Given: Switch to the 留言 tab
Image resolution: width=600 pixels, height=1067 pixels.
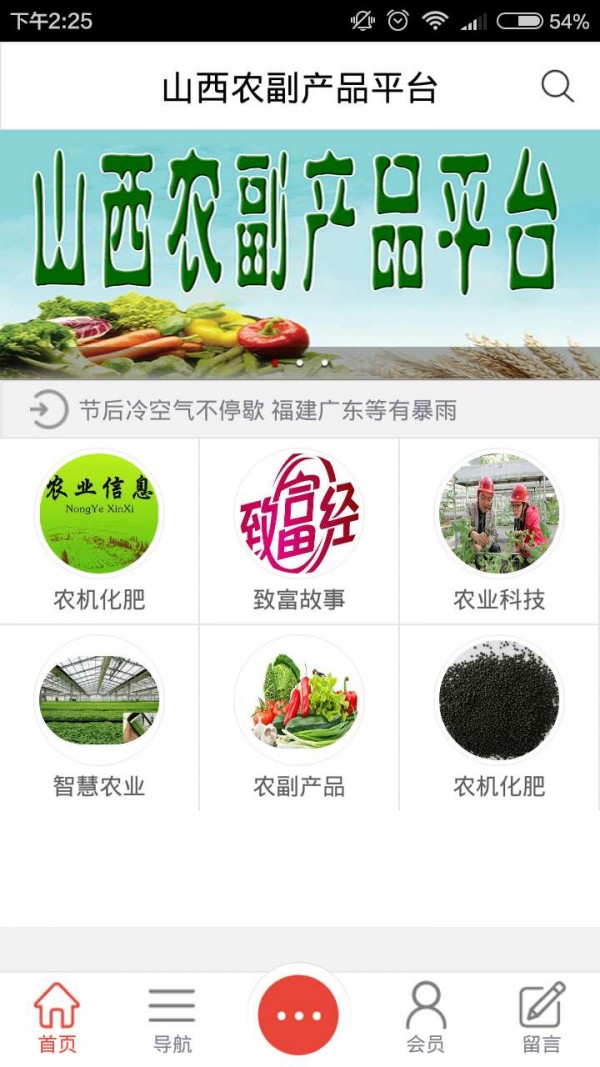Looking at the screenshot, I should pos(541,1018).
